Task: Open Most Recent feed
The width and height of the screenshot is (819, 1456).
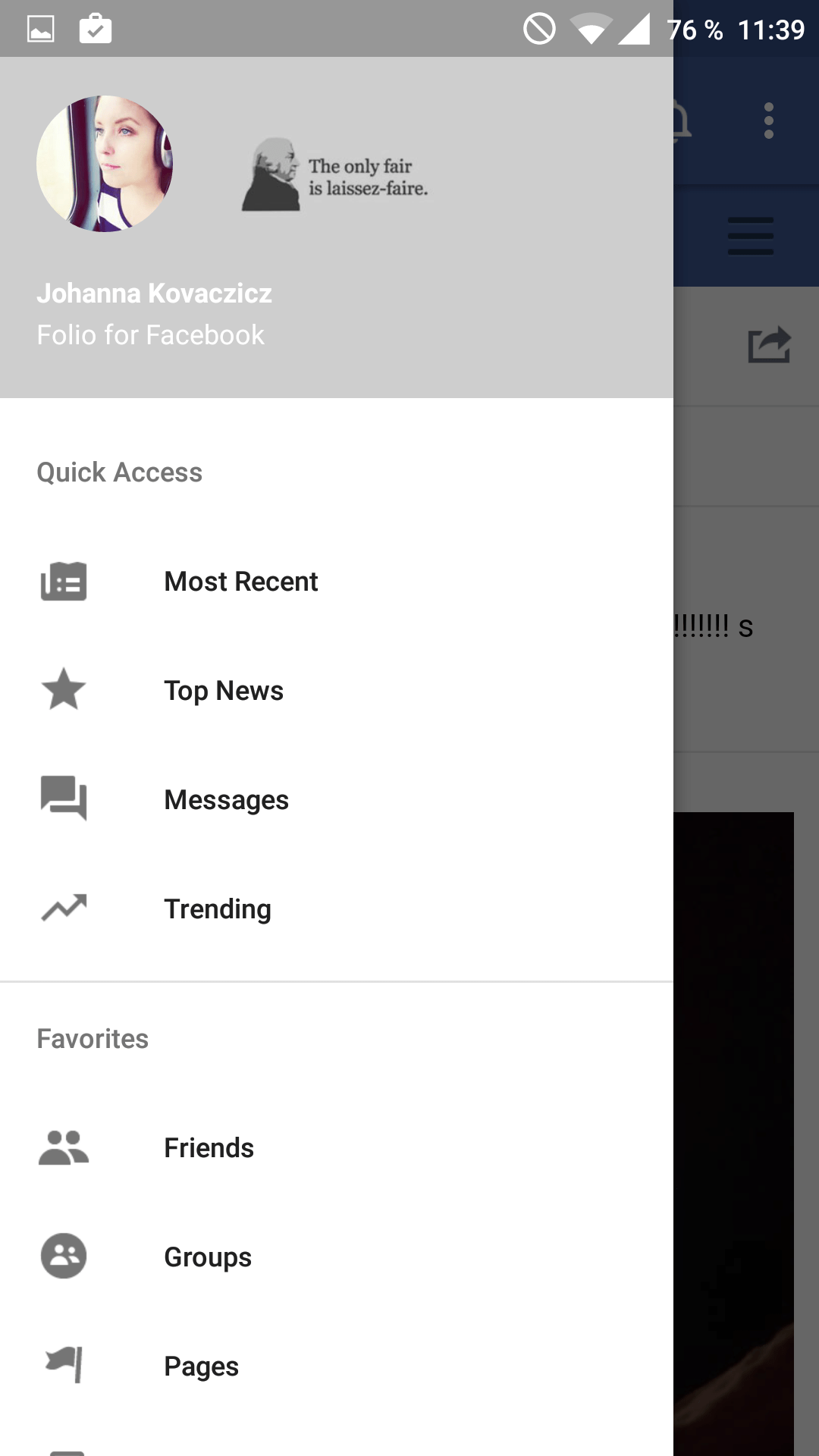Action: point(241,582)
